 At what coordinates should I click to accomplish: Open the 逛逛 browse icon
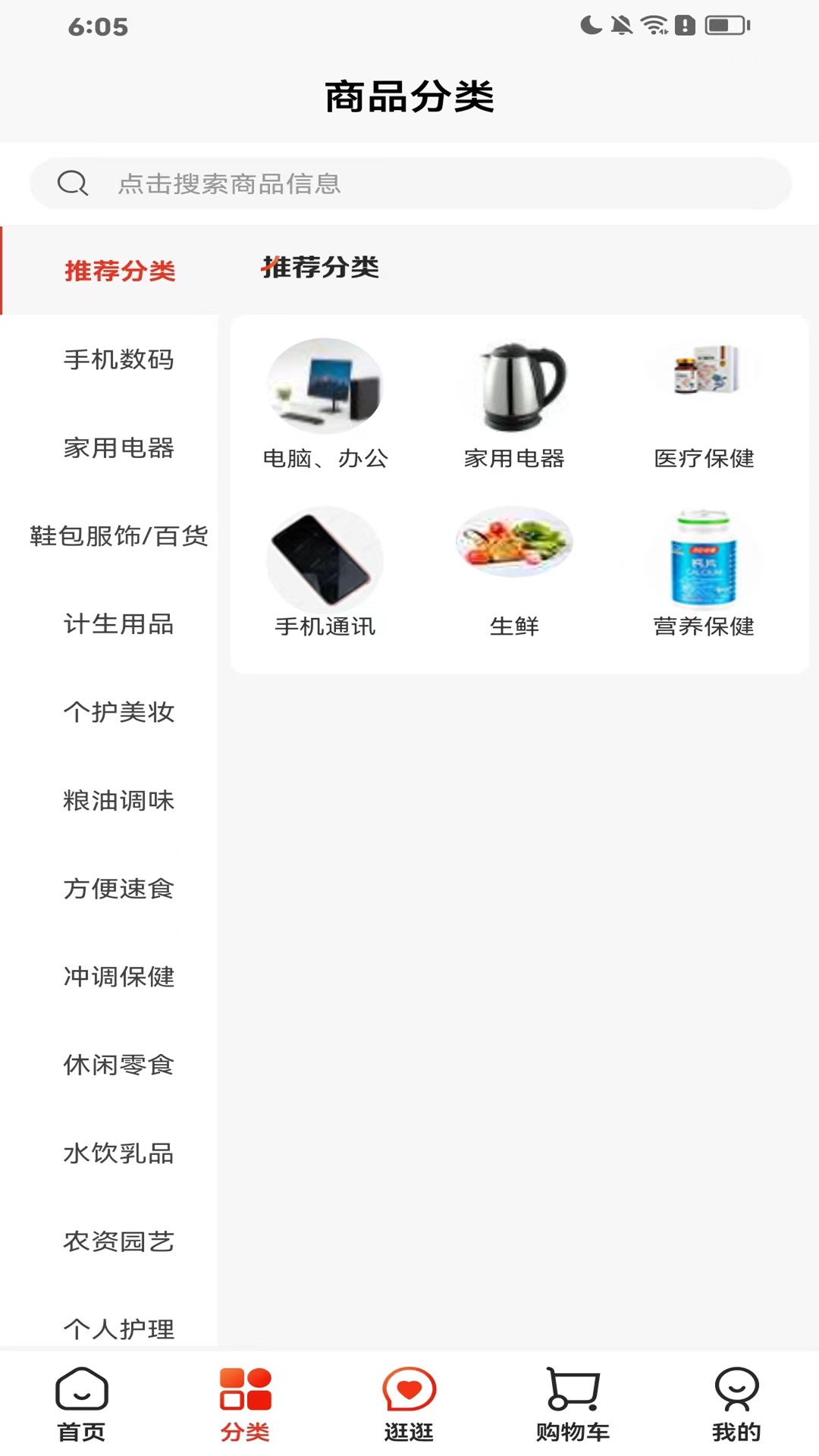tap(409, 1403)
